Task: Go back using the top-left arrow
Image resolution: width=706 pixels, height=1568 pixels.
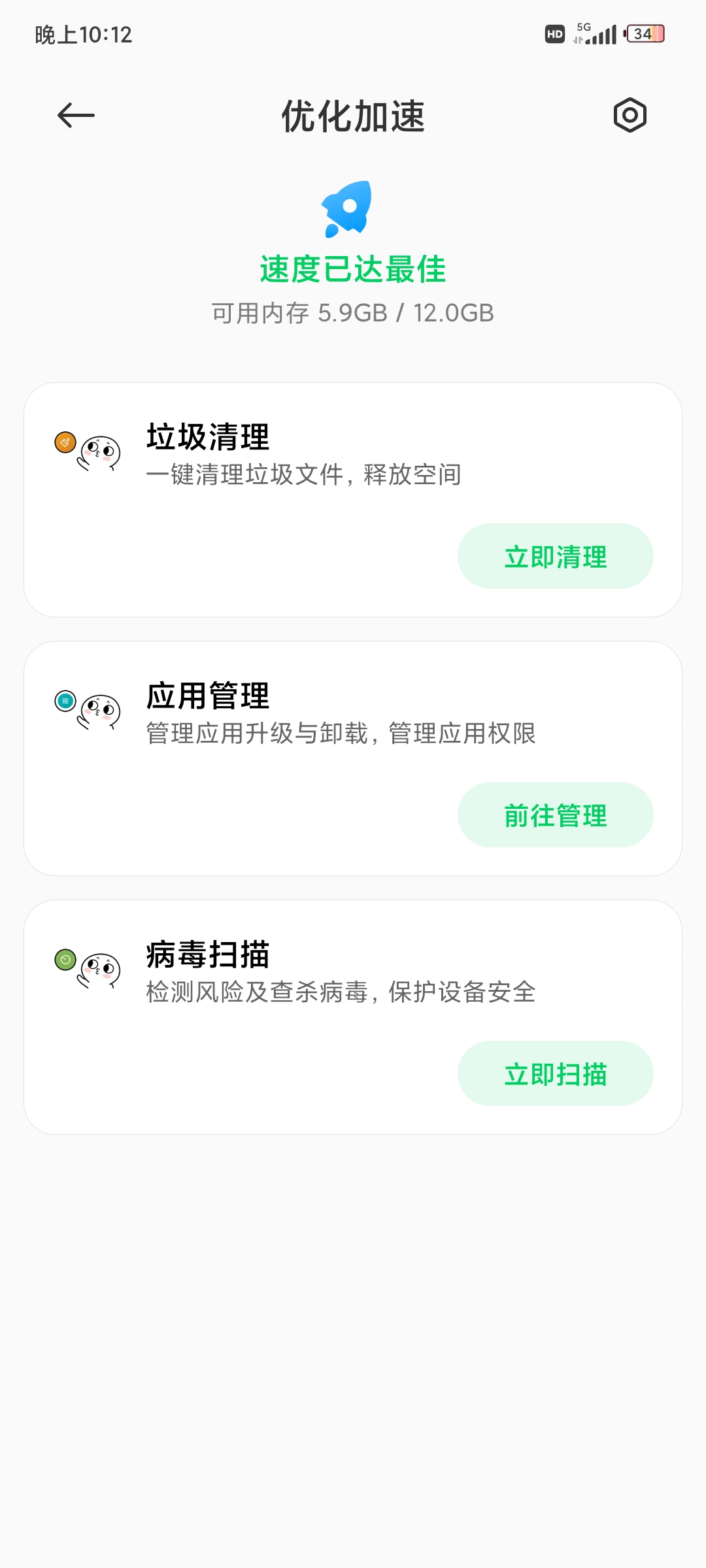Action: pyautogui.click(x=76, y=116)
